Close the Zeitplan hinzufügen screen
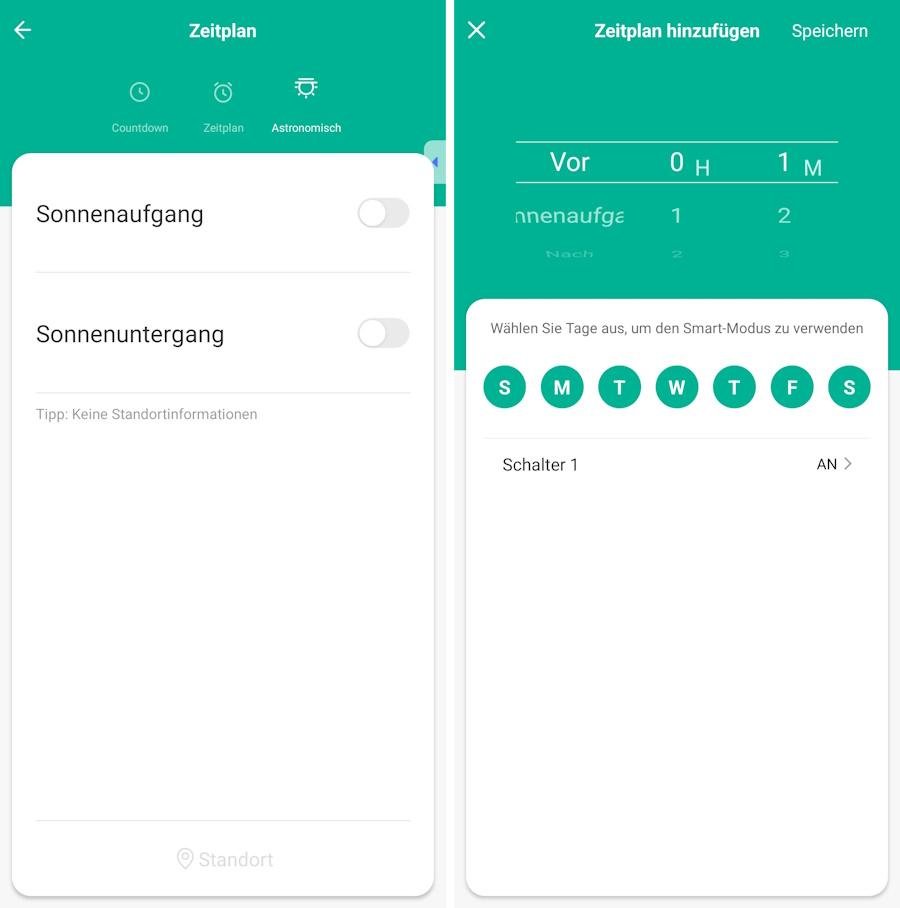This screenshot has height=908, width=900. (x=476, y=30)
